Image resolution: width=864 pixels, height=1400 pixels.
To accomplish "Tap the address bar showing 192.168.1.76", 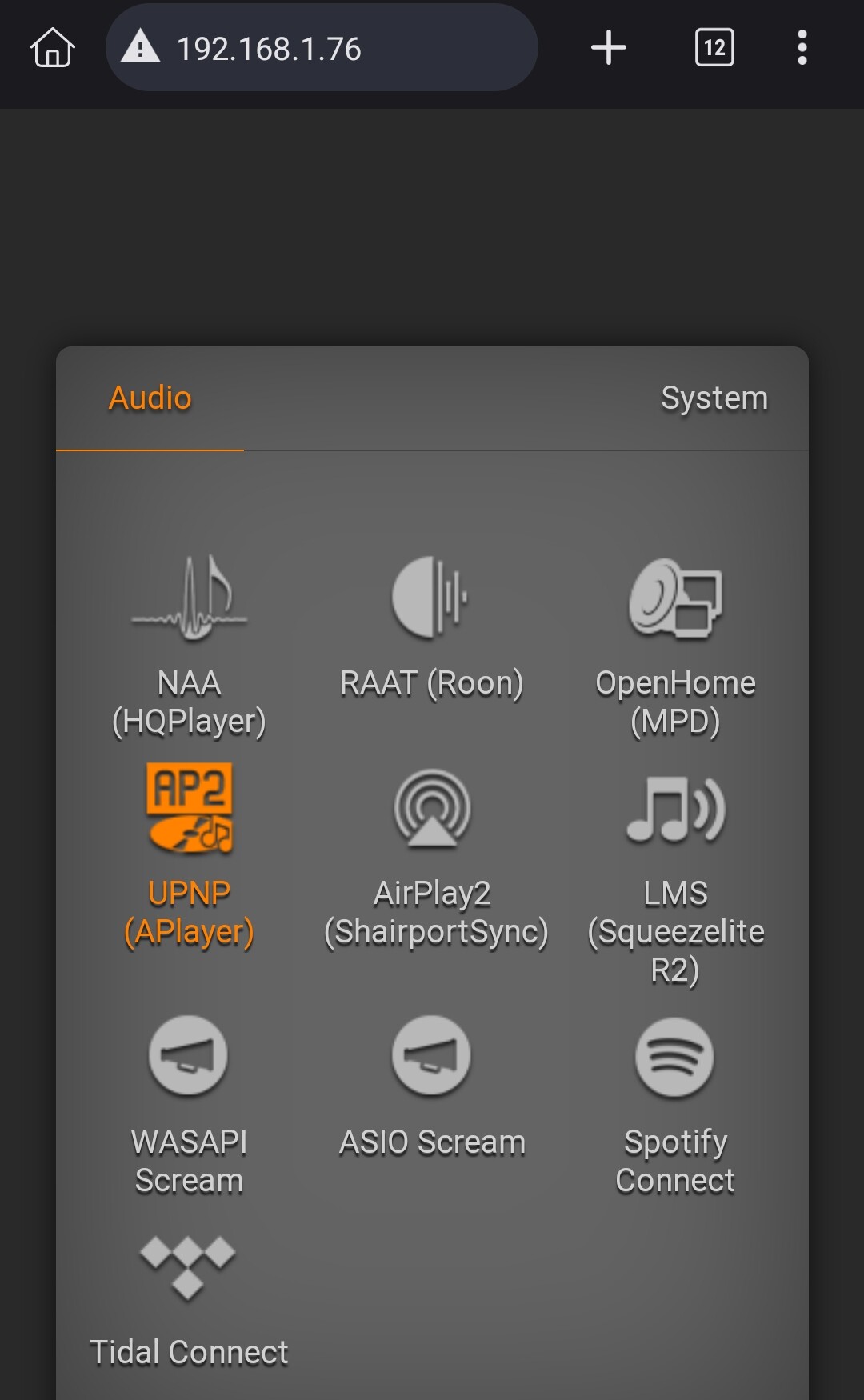I will tap(322, 47).
